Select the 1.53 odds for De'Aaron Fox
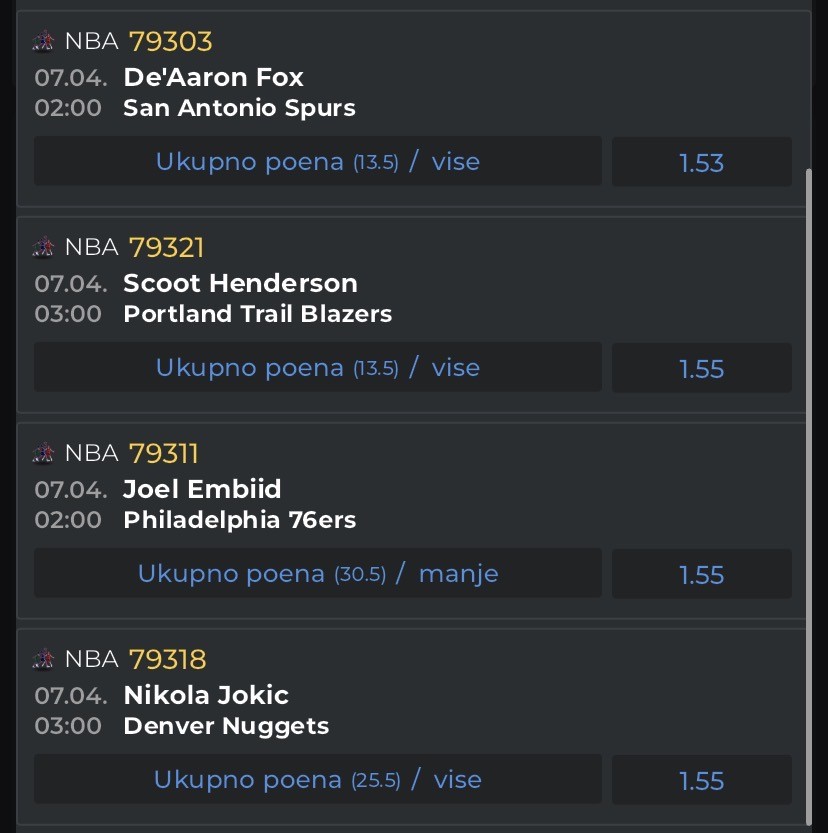 pyautogui.click(x=701, y=163)
